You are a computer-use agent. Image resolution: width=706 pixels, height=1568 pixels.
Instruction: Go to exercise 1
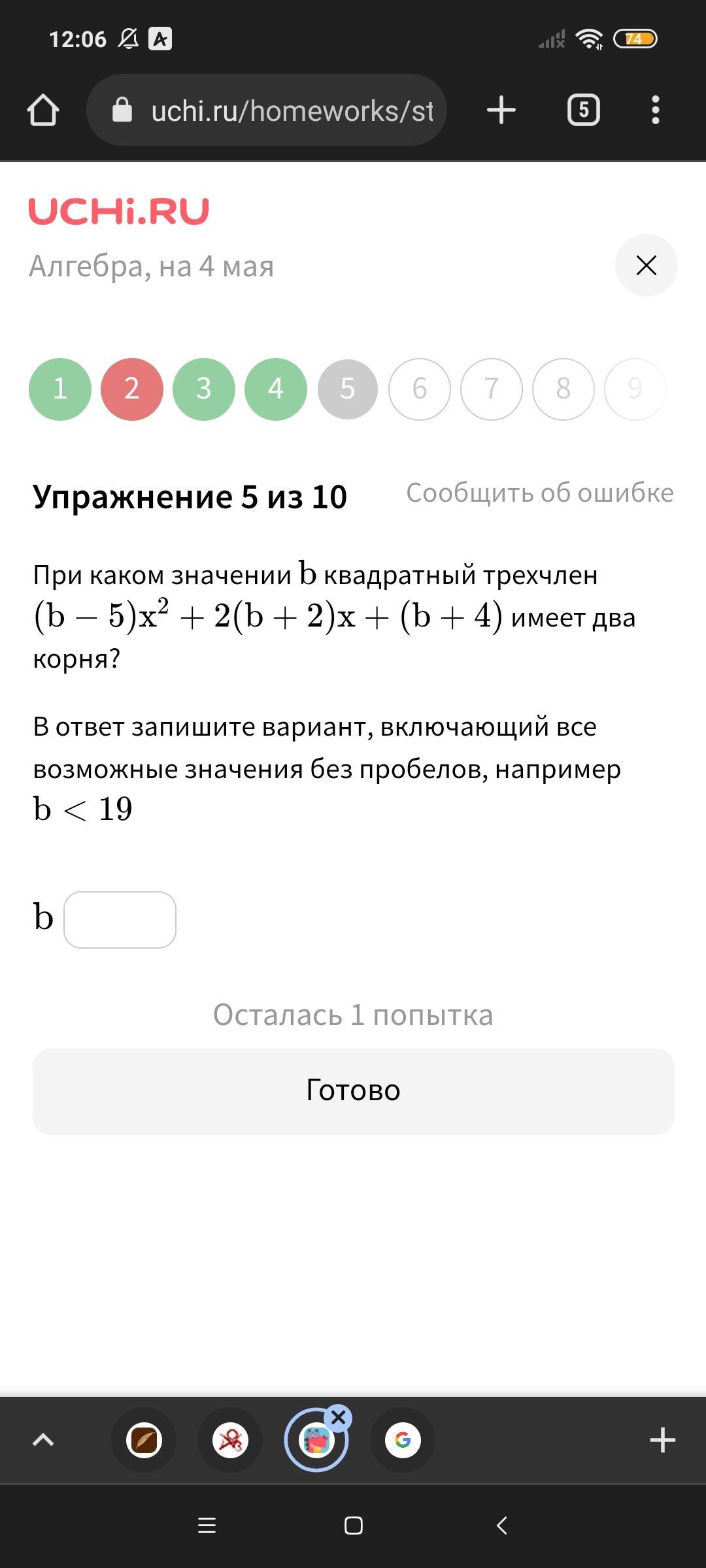(60, 389)
